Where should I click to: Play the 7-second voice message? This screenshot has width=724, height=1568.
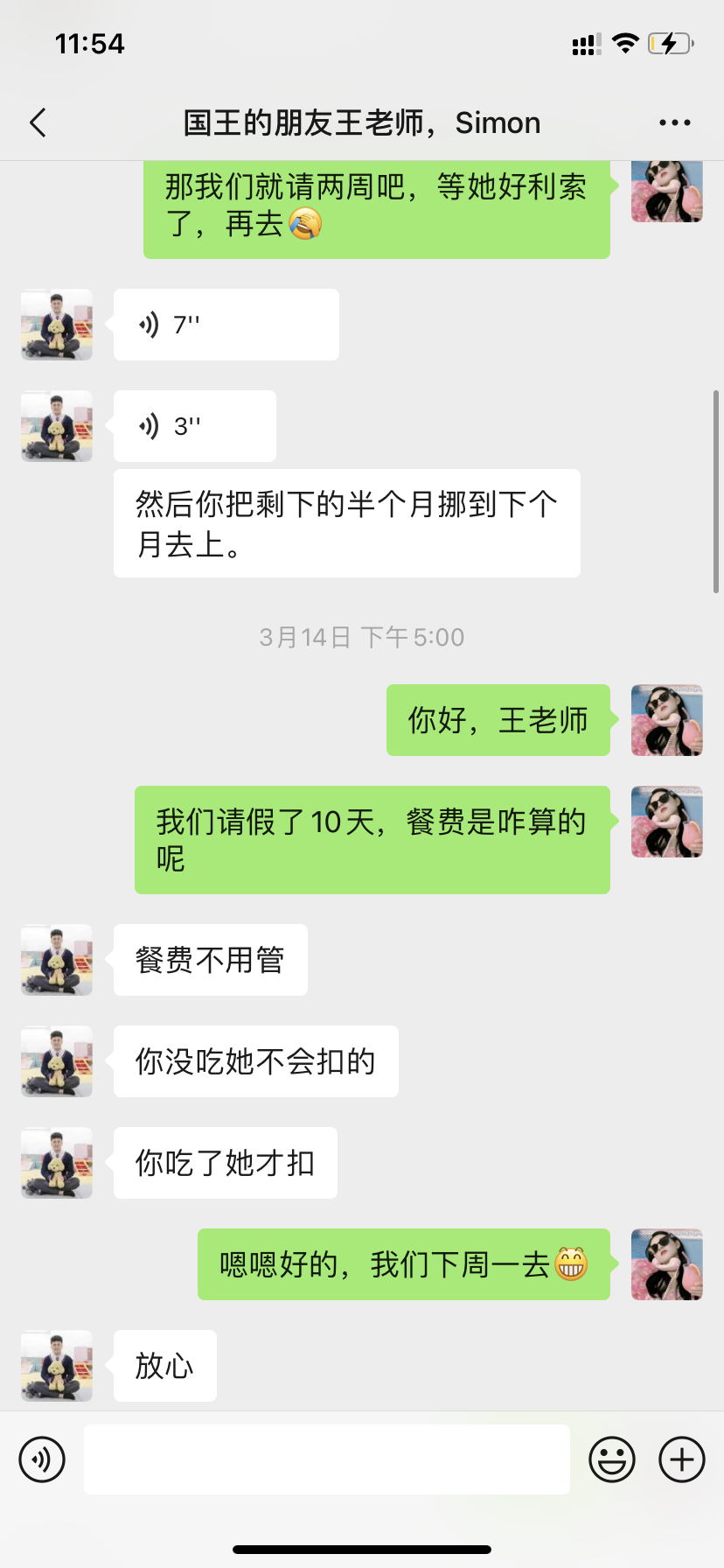click(x=226, y=325)
